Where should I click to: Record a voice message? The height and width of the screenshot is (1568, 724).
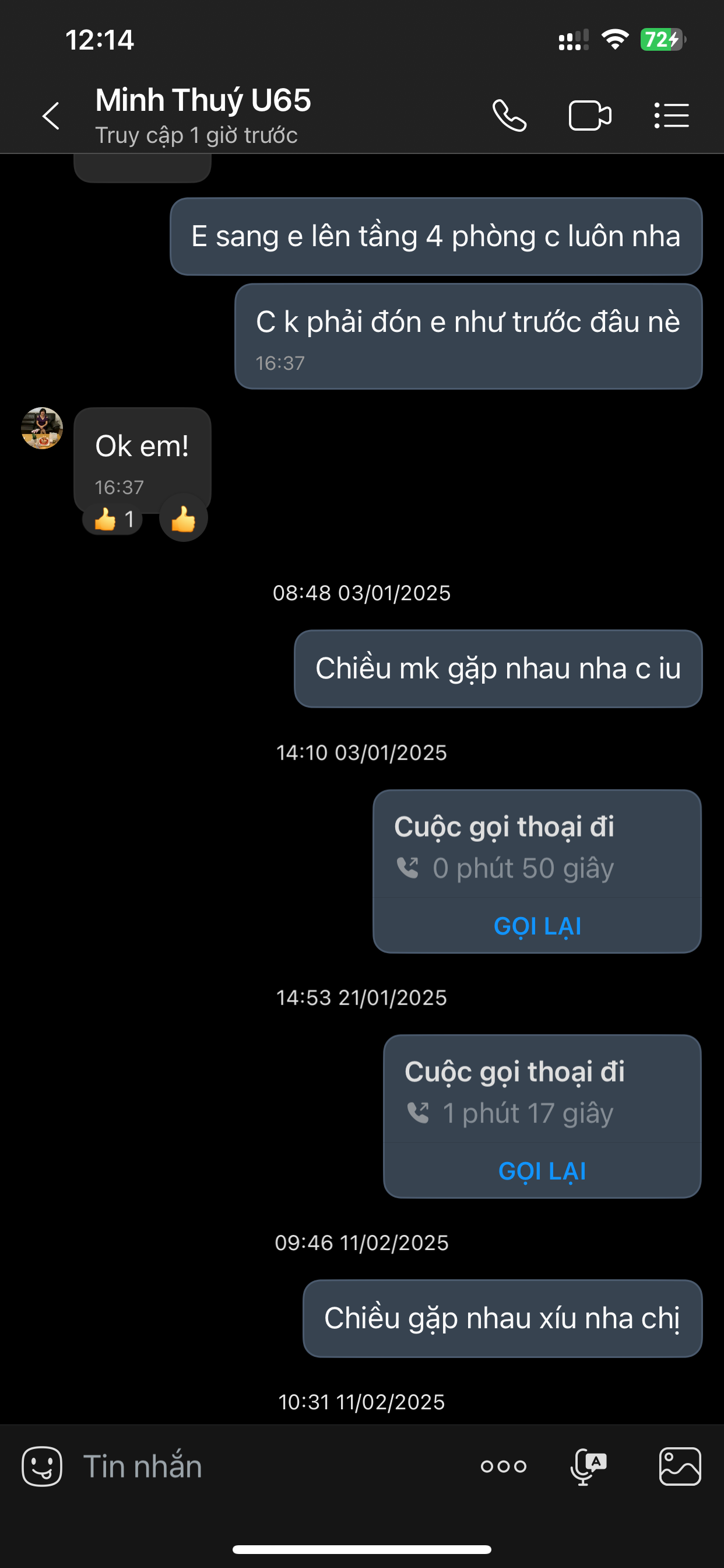tap(588, 1466)
